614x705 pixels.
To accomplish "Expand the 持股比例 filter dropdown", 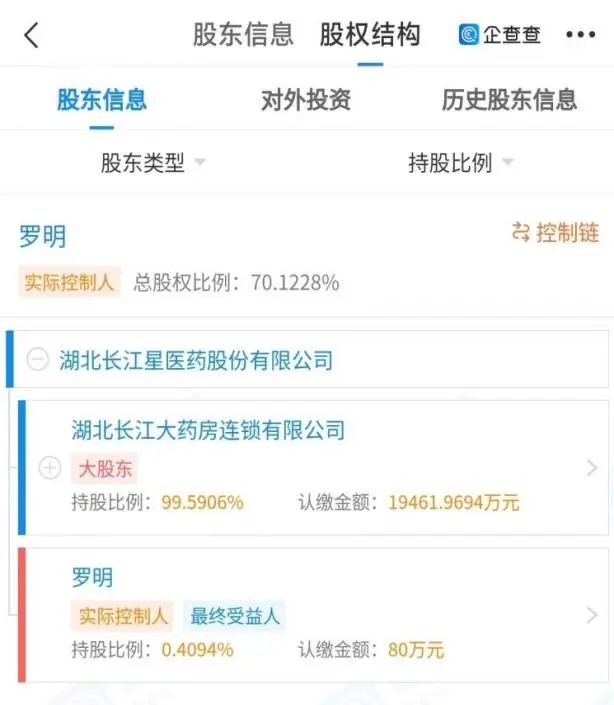I will [x=460, y=163].
